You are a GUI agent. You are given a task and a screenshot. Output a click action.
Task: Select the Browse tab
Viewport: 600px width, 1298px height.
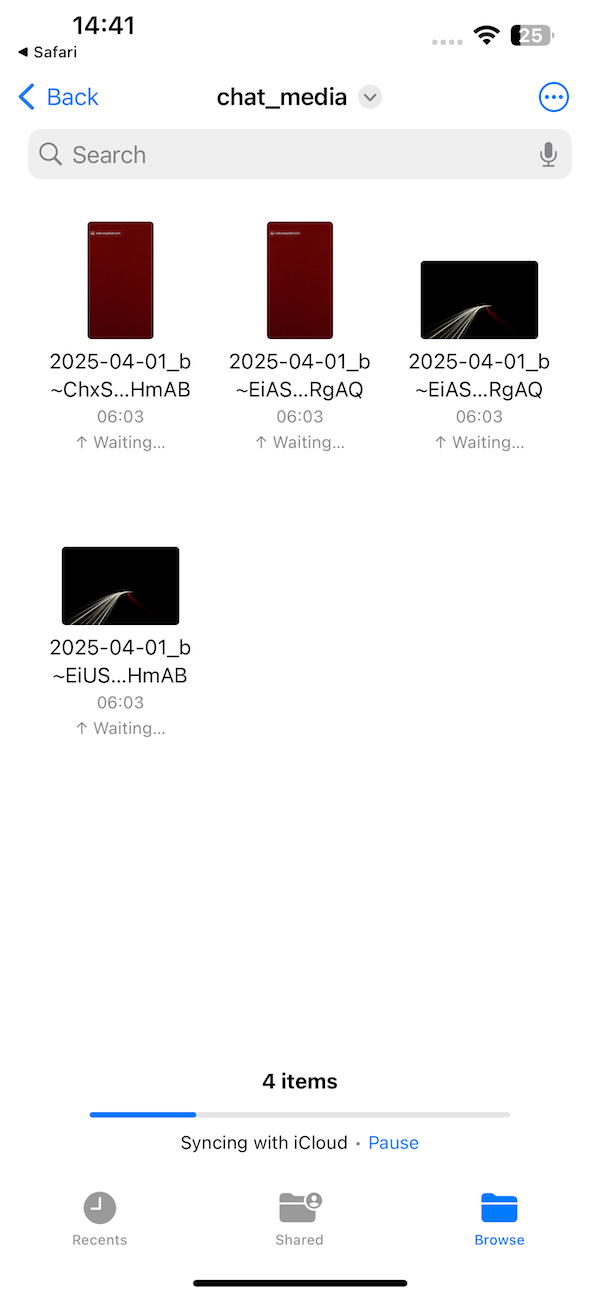tap(499, 1218)
